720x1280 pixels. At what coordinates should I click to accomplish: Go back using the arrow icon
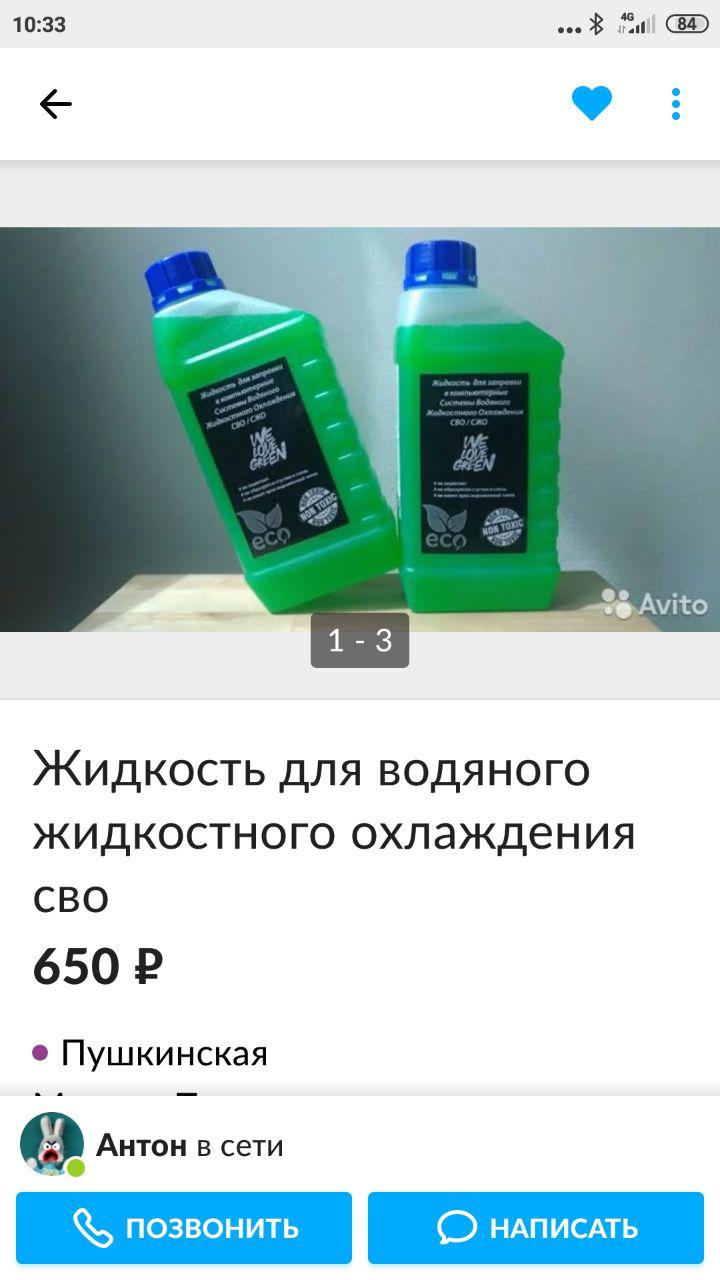point(56,104)
